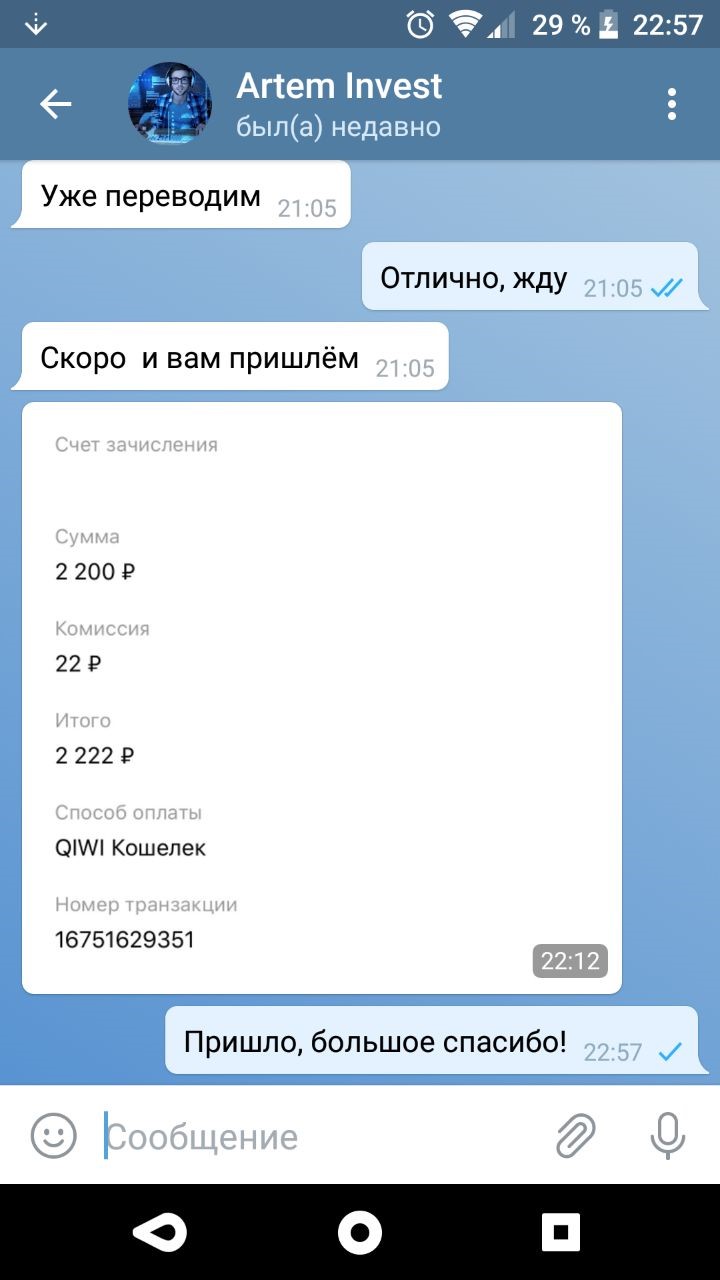Tap the microphone voice message button
The width and height of the screenshot is (720, 1280).
[668, 1135]
